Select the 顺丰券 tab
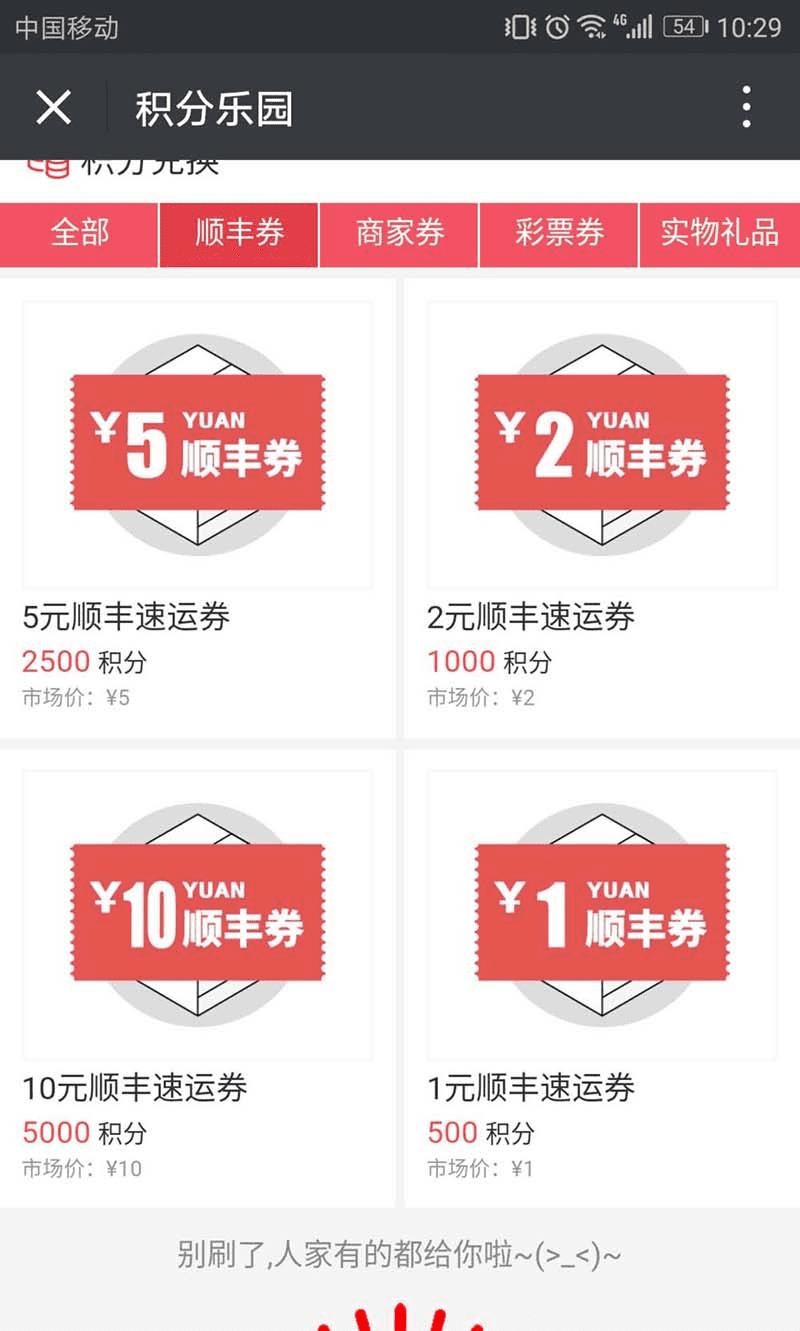 239,234
